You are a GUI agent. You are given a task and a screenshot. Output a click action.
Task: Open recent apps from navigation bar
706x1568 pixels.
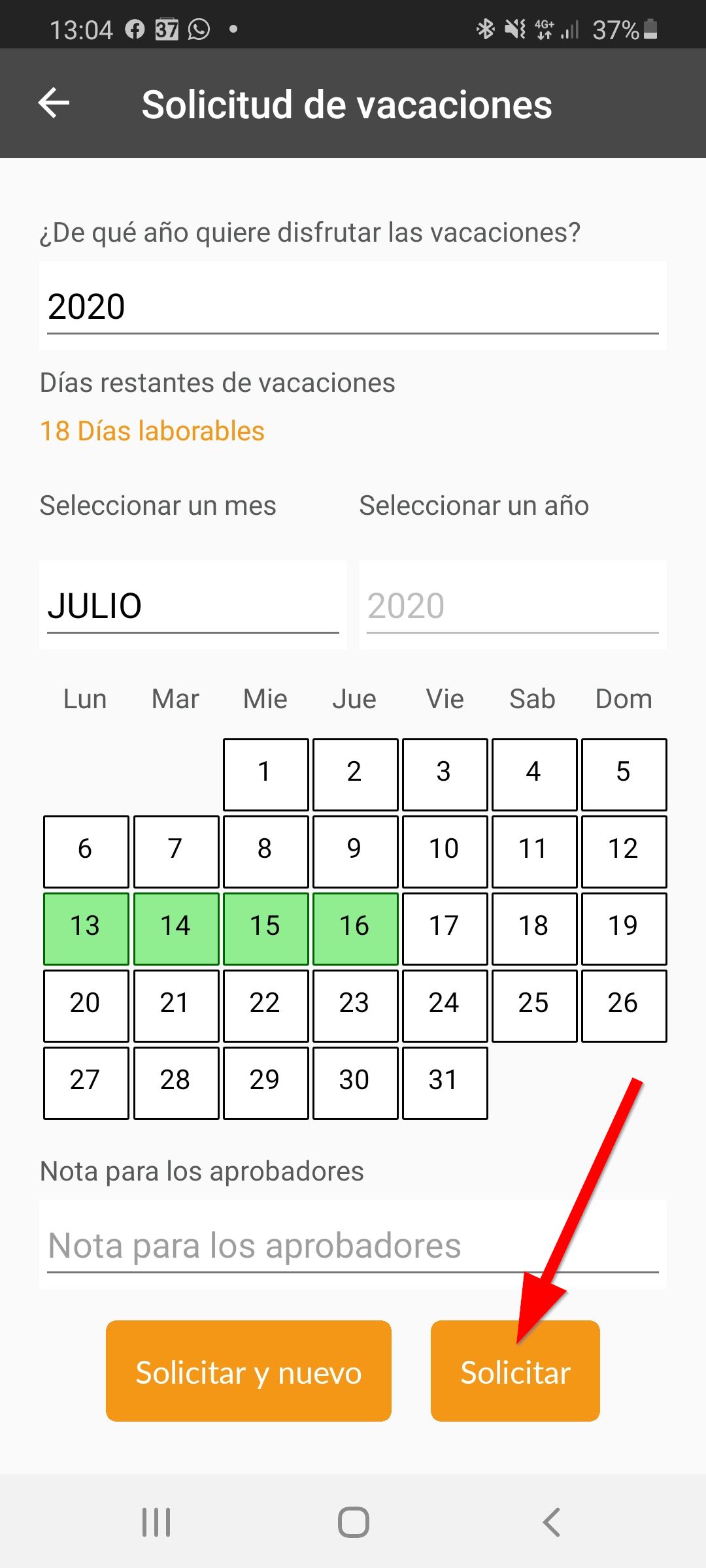[x=156, y=1522]
